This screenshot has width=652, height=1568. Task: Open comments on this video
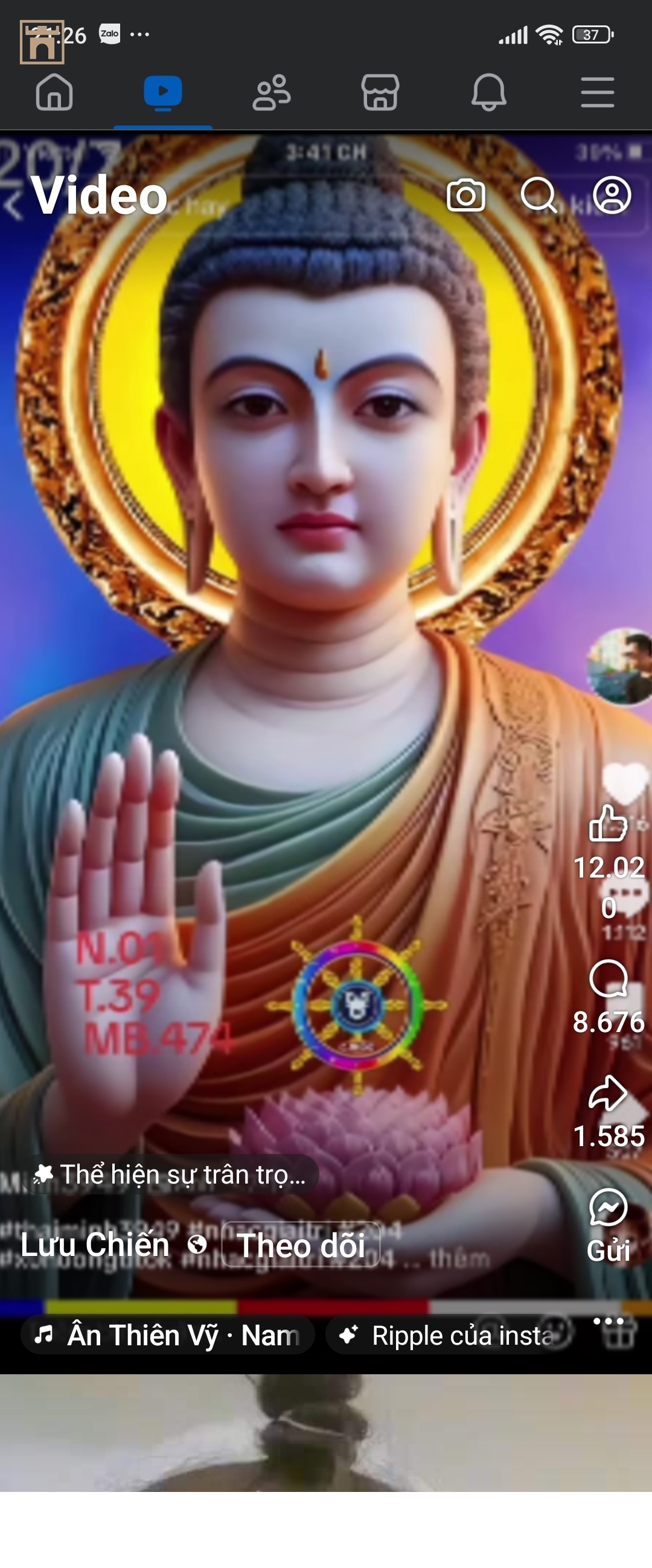point(608,979)
